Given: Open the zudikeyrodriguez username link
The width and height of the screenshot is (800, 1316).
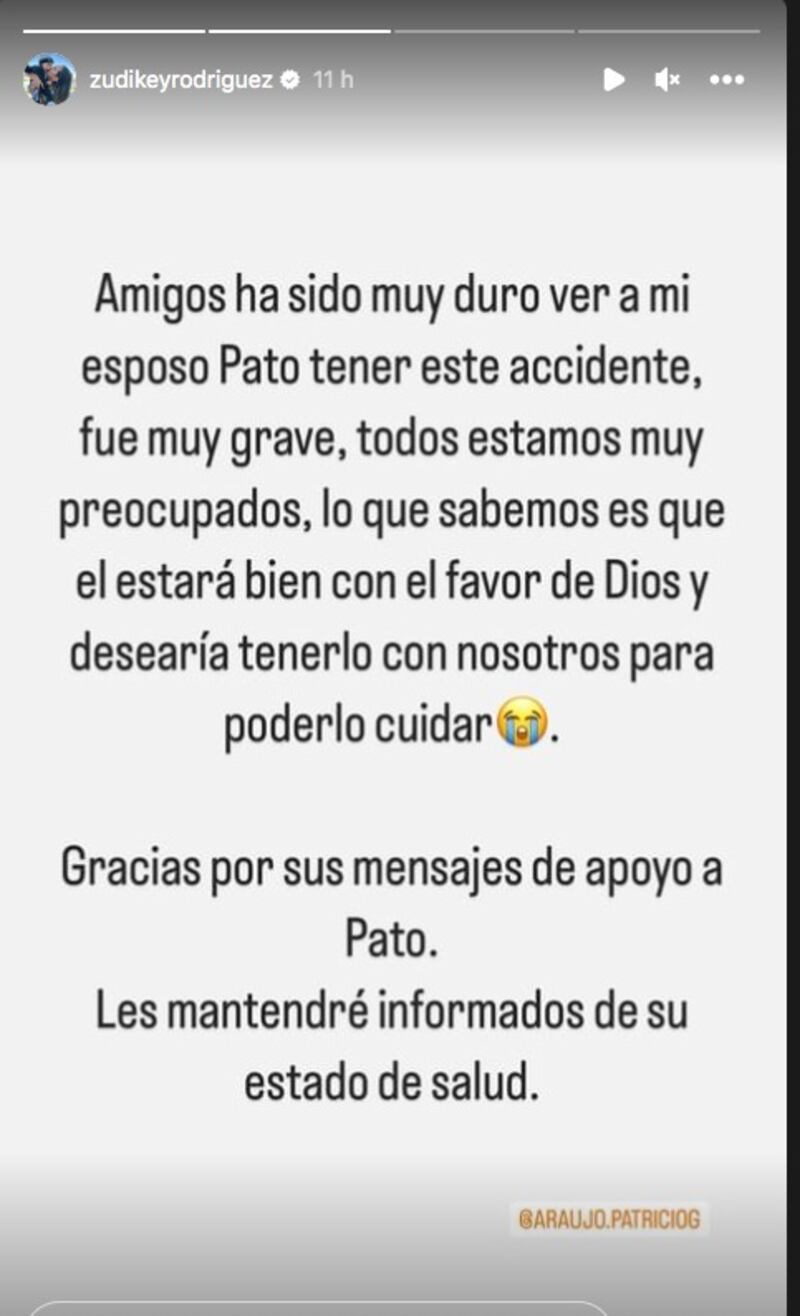Looking at the screenshot, I should pos(181,80).
